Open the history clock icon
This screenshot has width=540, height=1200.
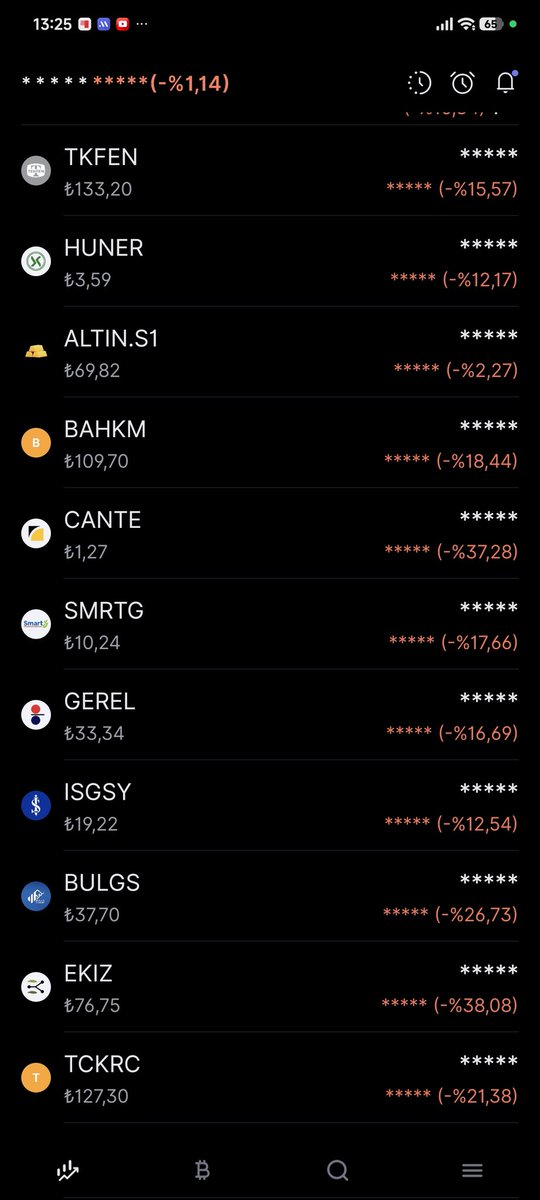tap(419, 83)
